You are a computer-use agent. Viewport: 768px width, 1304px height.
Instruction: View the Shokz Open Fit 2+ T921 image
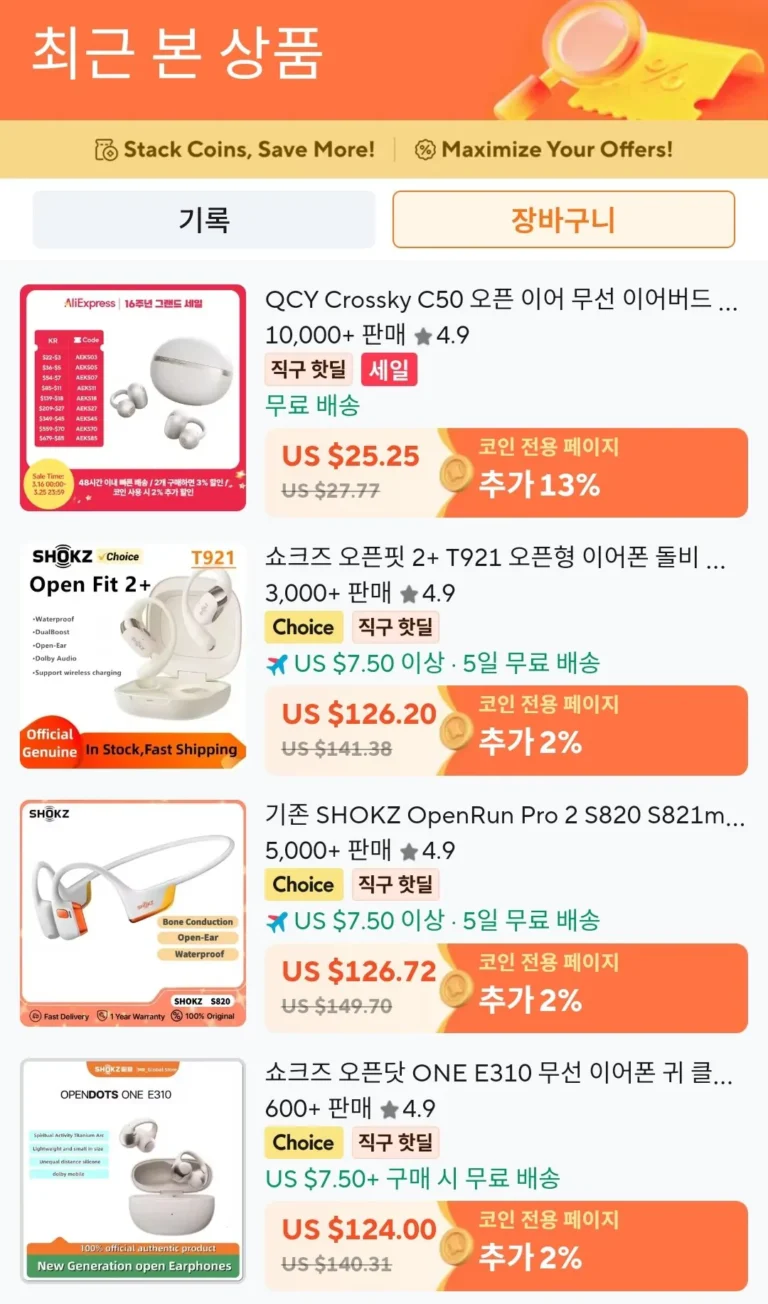tap(133, 656)
